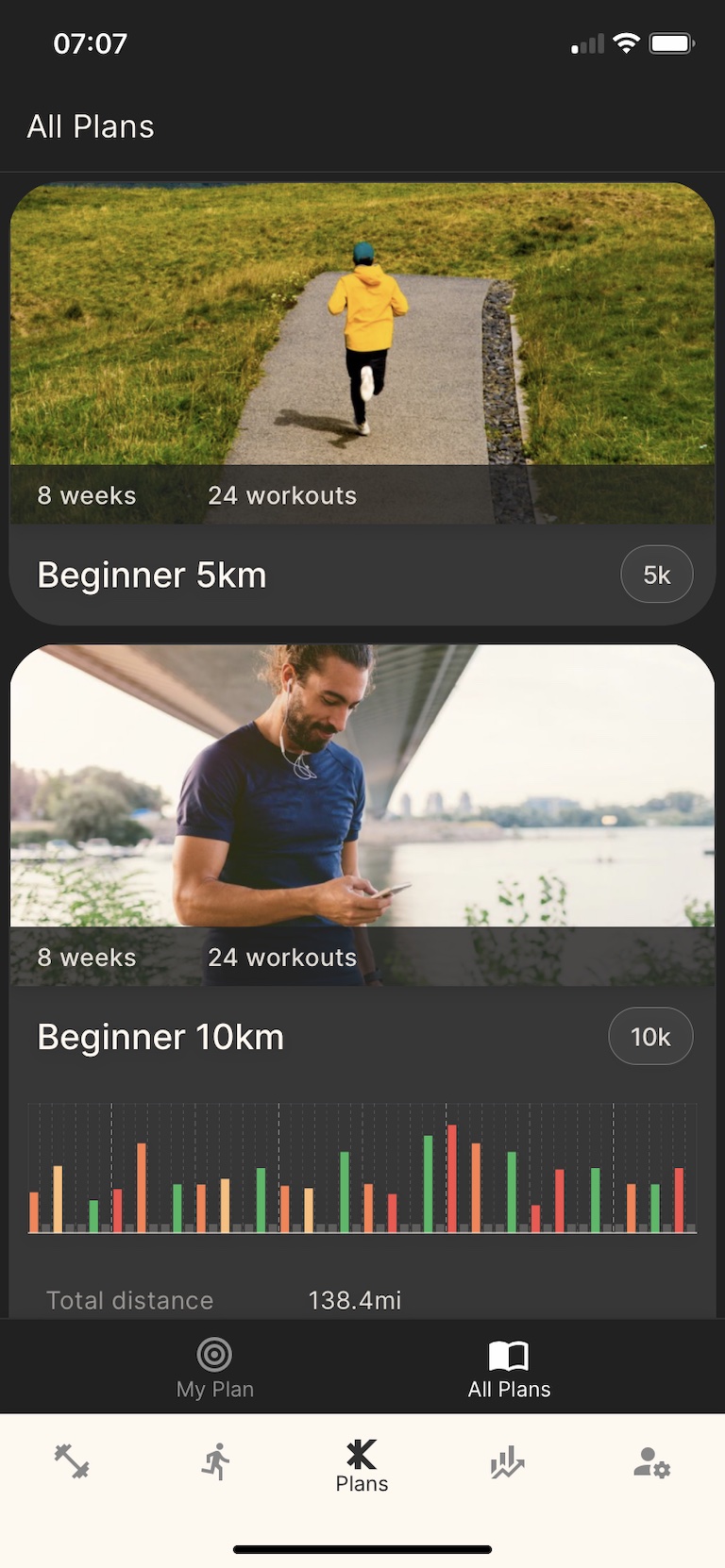The height and width of the screenshot is (1568, 725).
Task: Open the profile settings icon
Action: [x=652, y=1462]
